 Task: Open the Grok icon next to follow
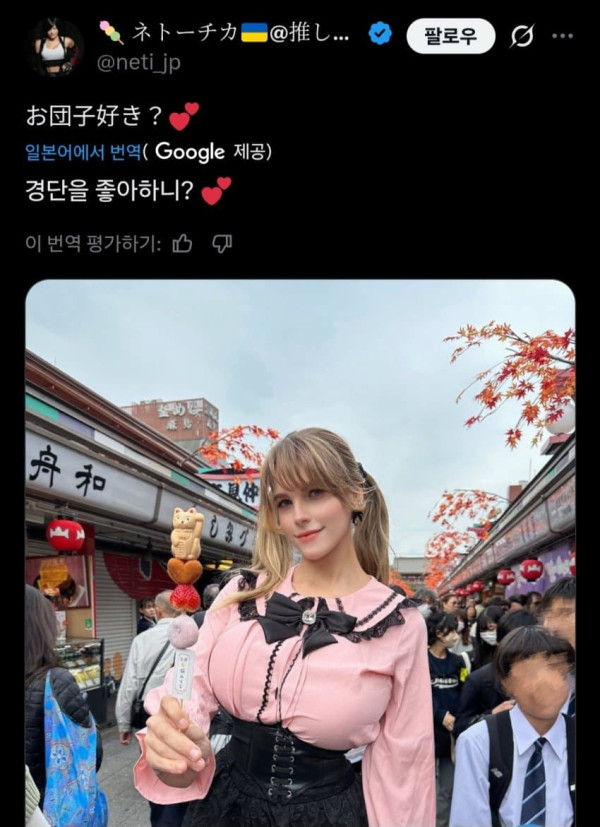pos(522,36)
